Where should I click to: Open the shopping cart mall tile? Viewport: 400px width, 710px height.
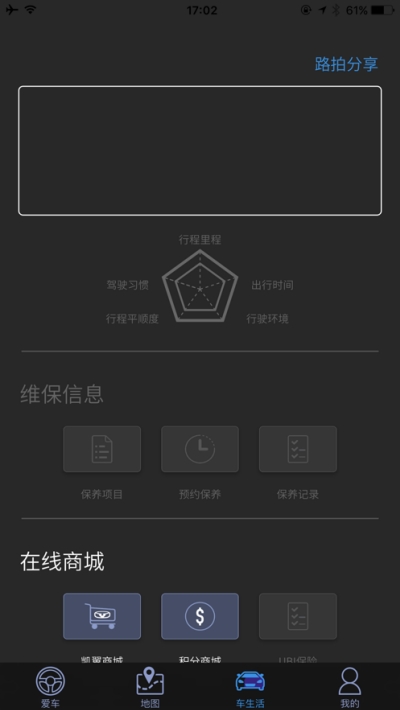pos(102,616)
